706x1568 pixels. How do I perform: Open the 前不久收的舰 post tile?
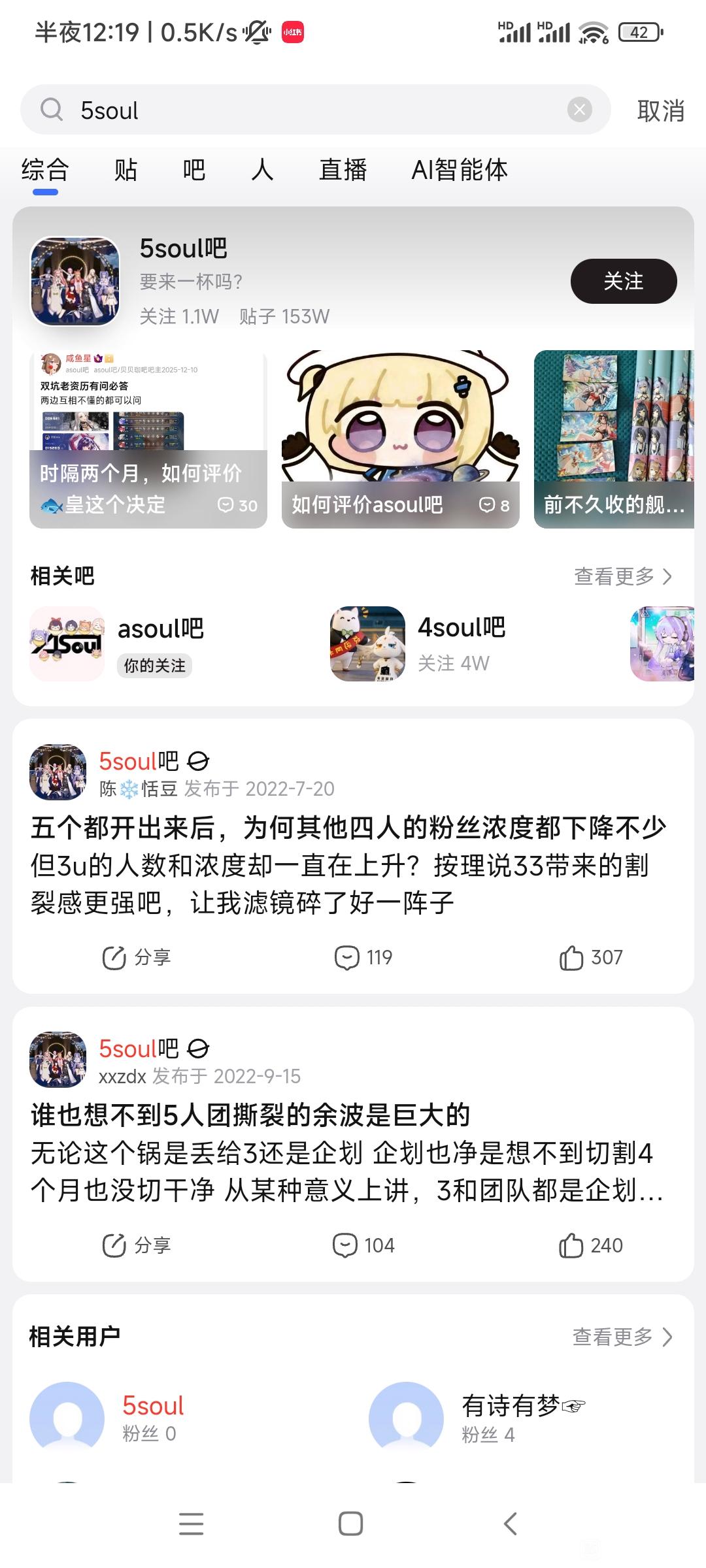point(613,439)
